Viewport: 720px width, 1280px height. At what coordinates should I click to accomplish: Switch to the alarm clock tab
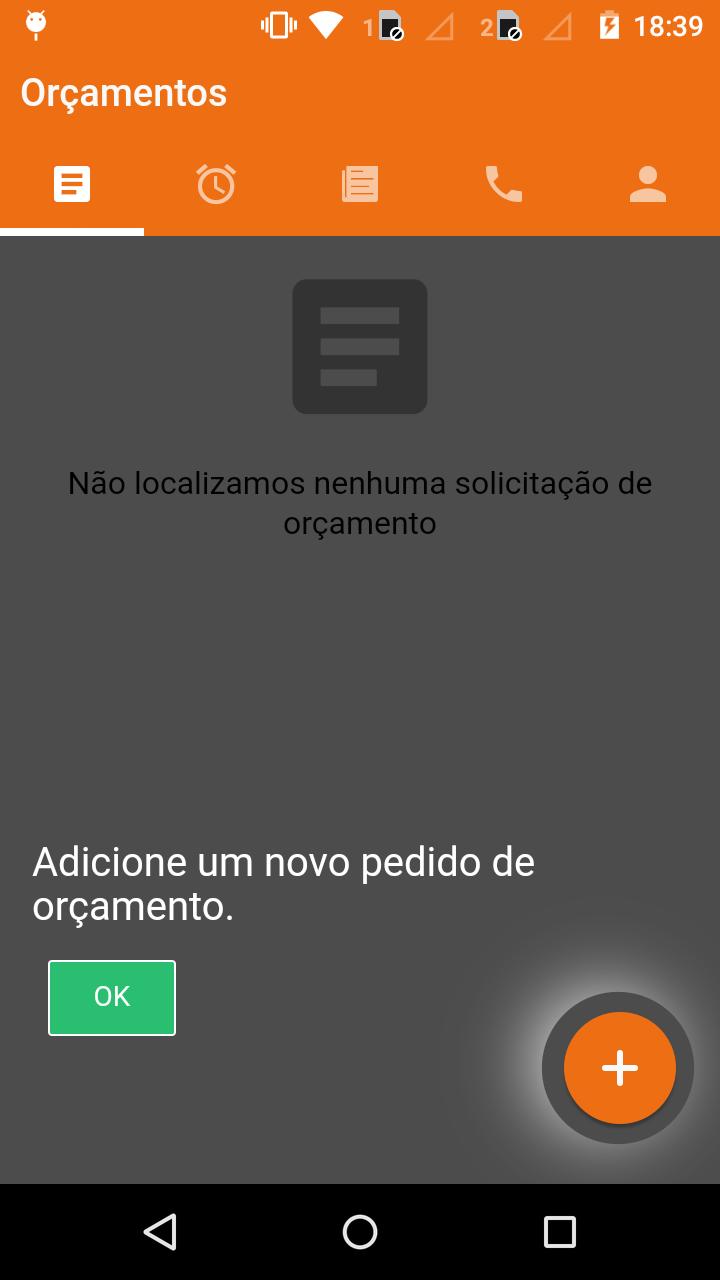[216, 185]
